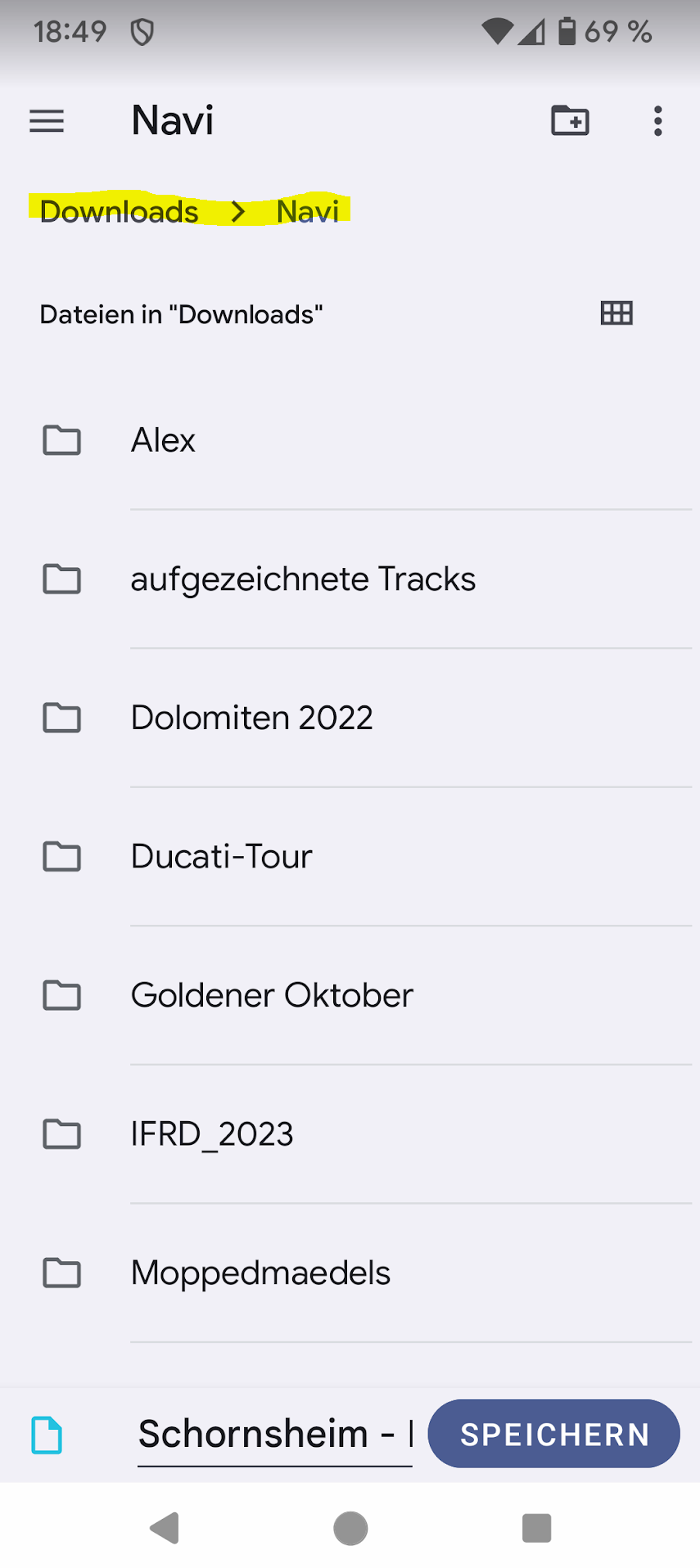
Task: Open the three-dot overflow menu
Action: 657,121
